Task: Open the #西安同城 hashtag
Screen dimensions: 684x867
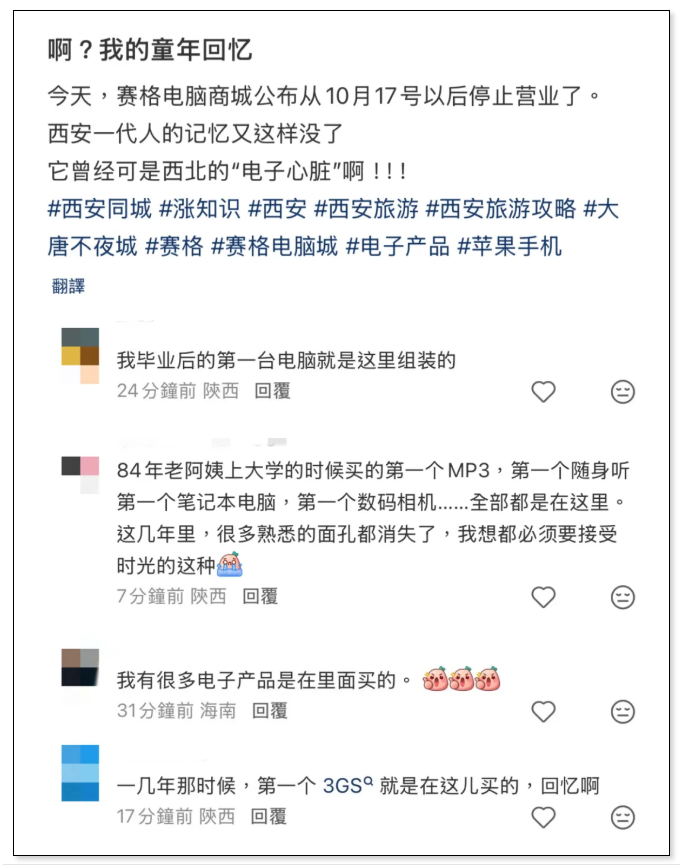Action: [100, 209]
